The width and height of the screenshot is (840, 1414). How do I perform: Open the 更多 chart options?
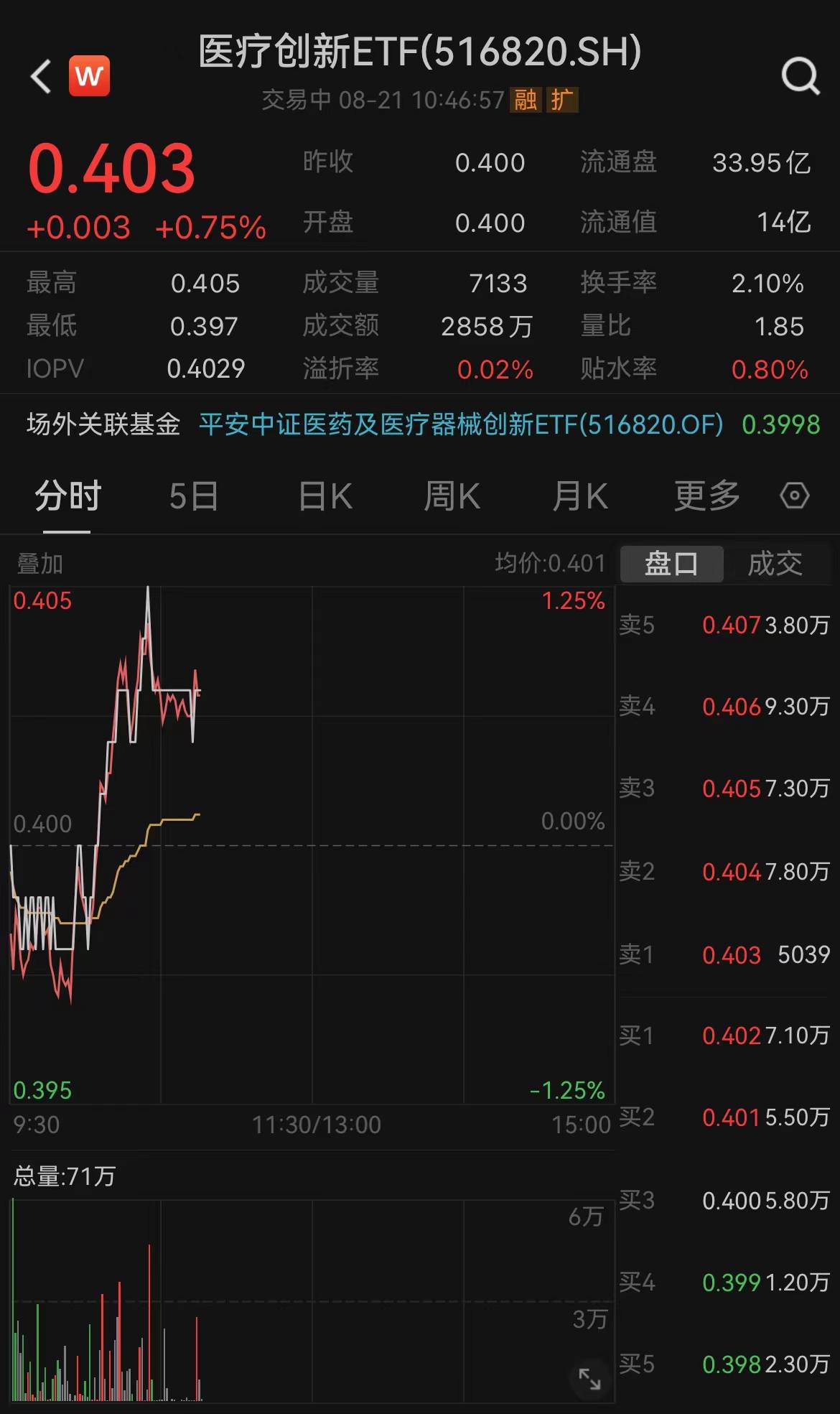[707, 496]
